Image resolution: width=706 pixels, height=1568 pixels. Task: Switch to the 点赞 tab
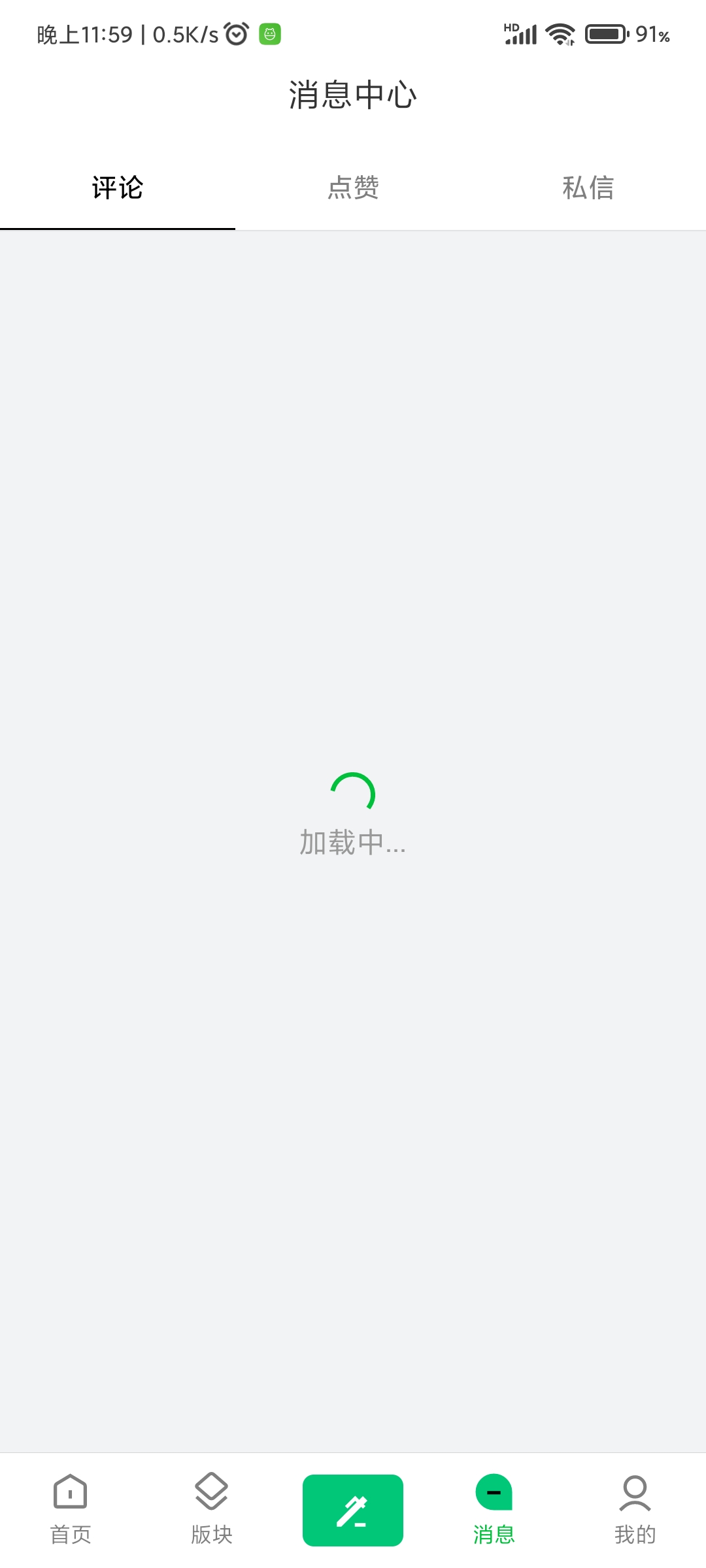pyautogui.click(x=353, y=188)
